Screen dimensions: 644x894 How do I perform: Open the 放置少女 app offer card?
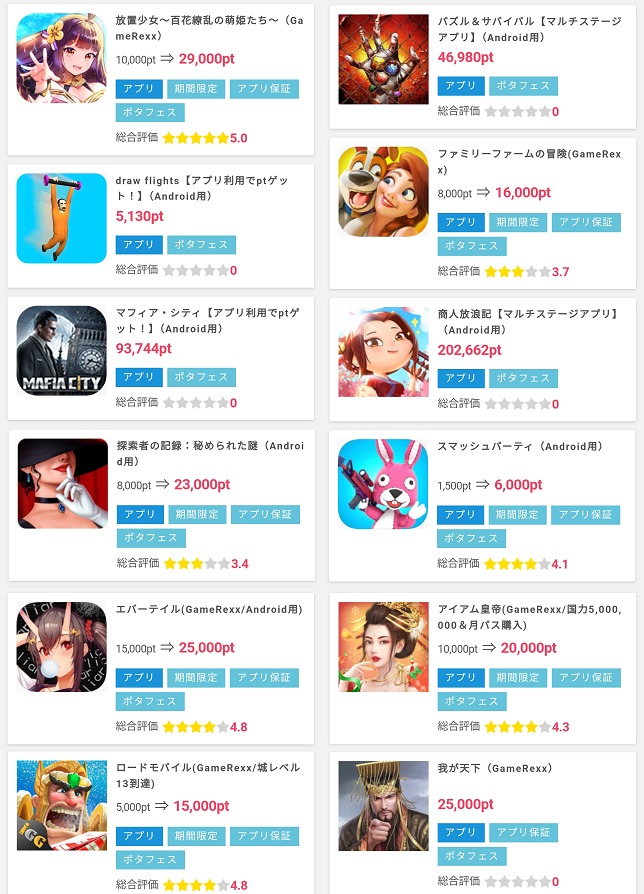pyautogui.click(x=160, y=78)
